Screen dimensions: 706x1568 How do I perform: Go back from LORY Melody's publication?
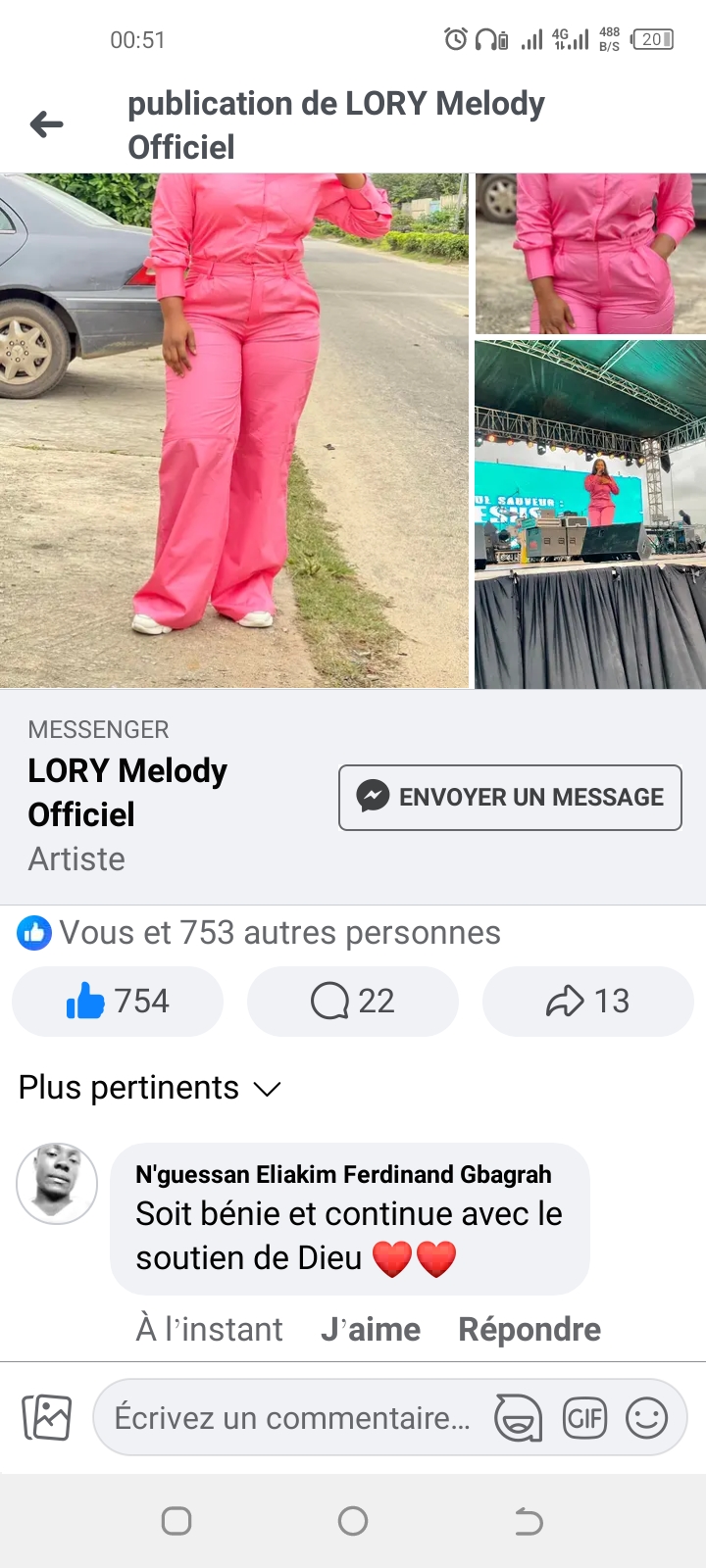click(x=46, y=124)
